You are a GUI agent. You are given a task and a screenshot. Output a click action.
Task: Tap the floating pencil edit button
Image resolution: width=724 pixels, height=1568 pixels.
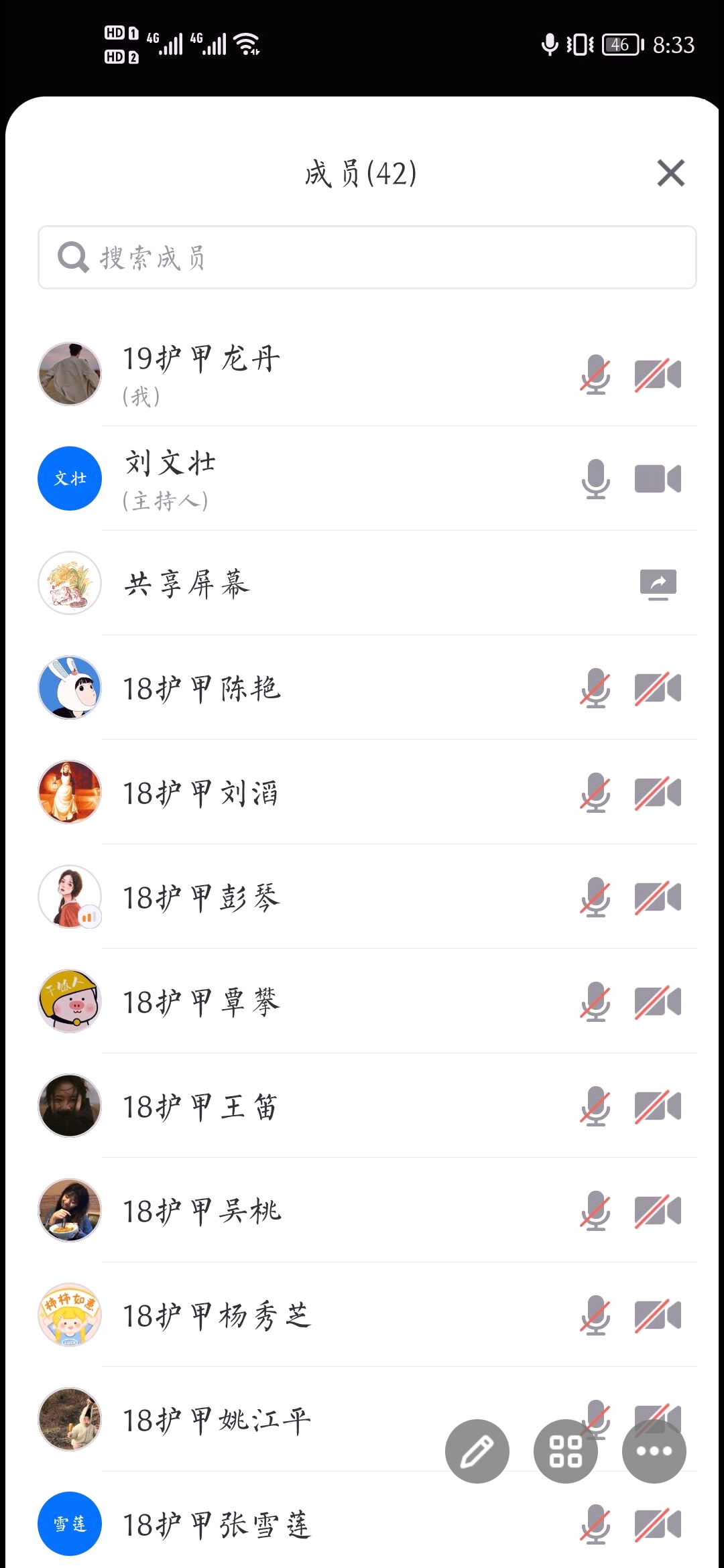pyautogui.click(x=477, y=1451)
